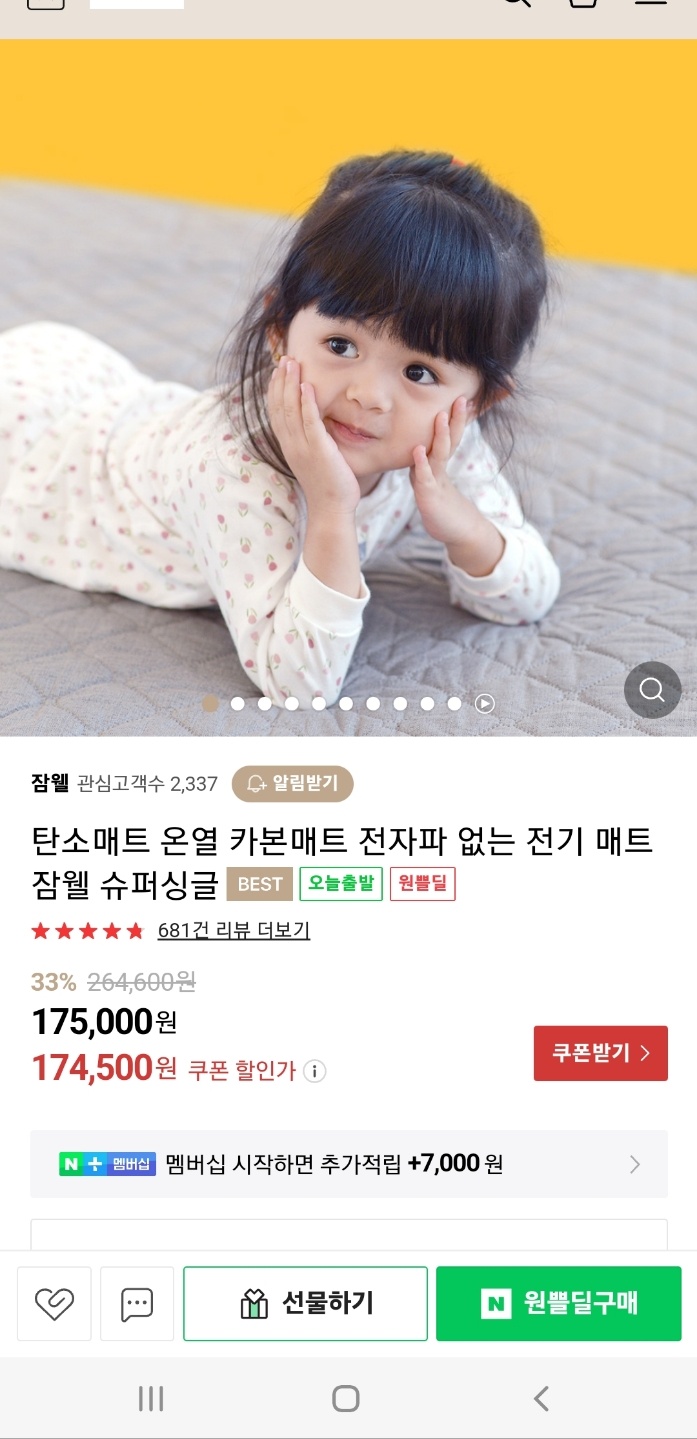
Task: Open the hamburger menu in top bar
Action: point(651,4)
